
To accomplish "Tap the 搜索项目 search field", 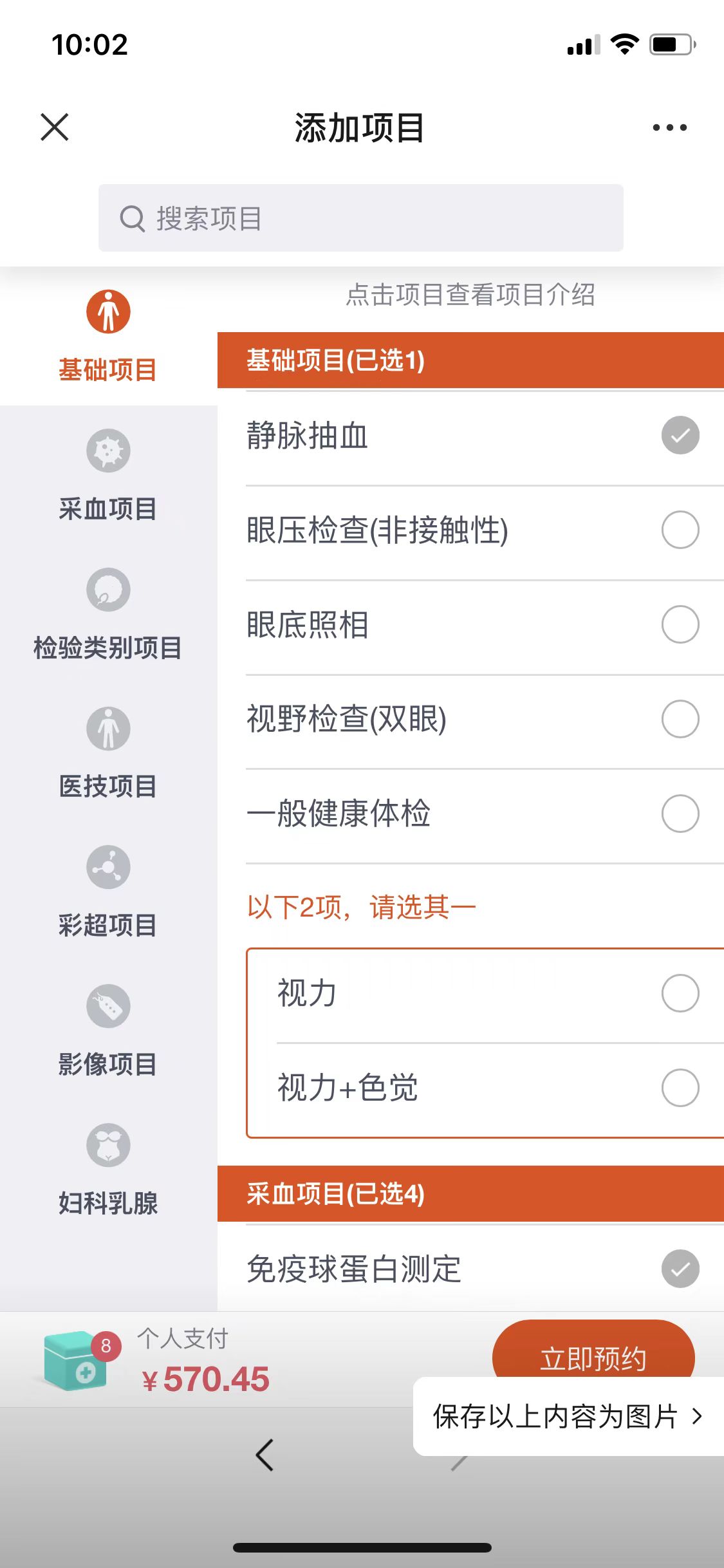I will pyautogui.click(x=360, y=218).
